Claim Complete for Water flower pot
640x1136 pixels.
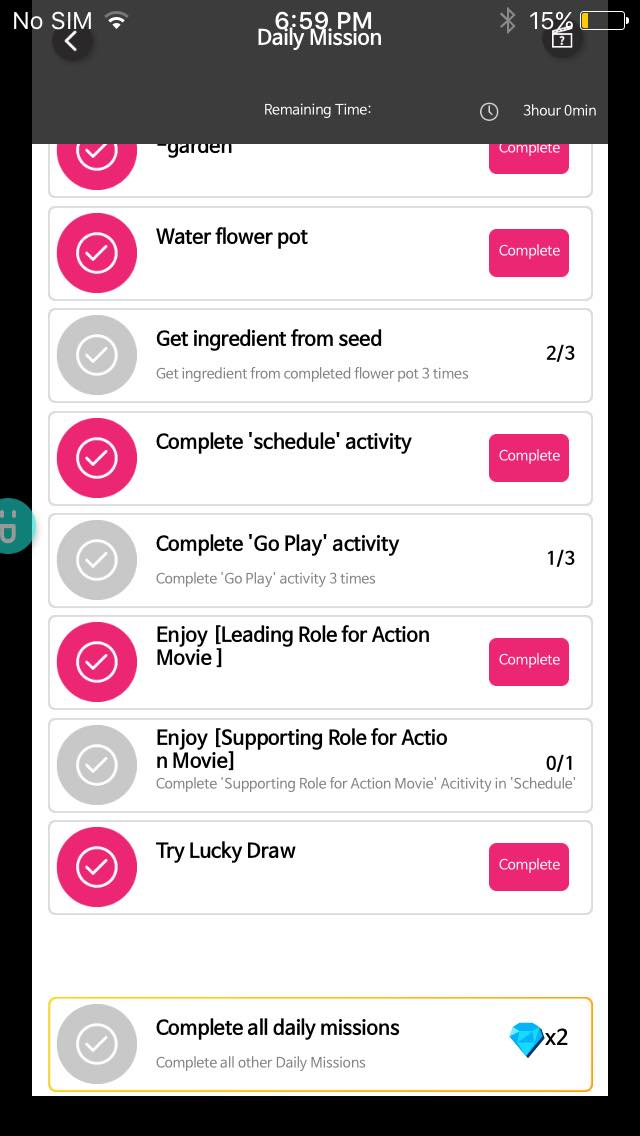tap(528, 252)
